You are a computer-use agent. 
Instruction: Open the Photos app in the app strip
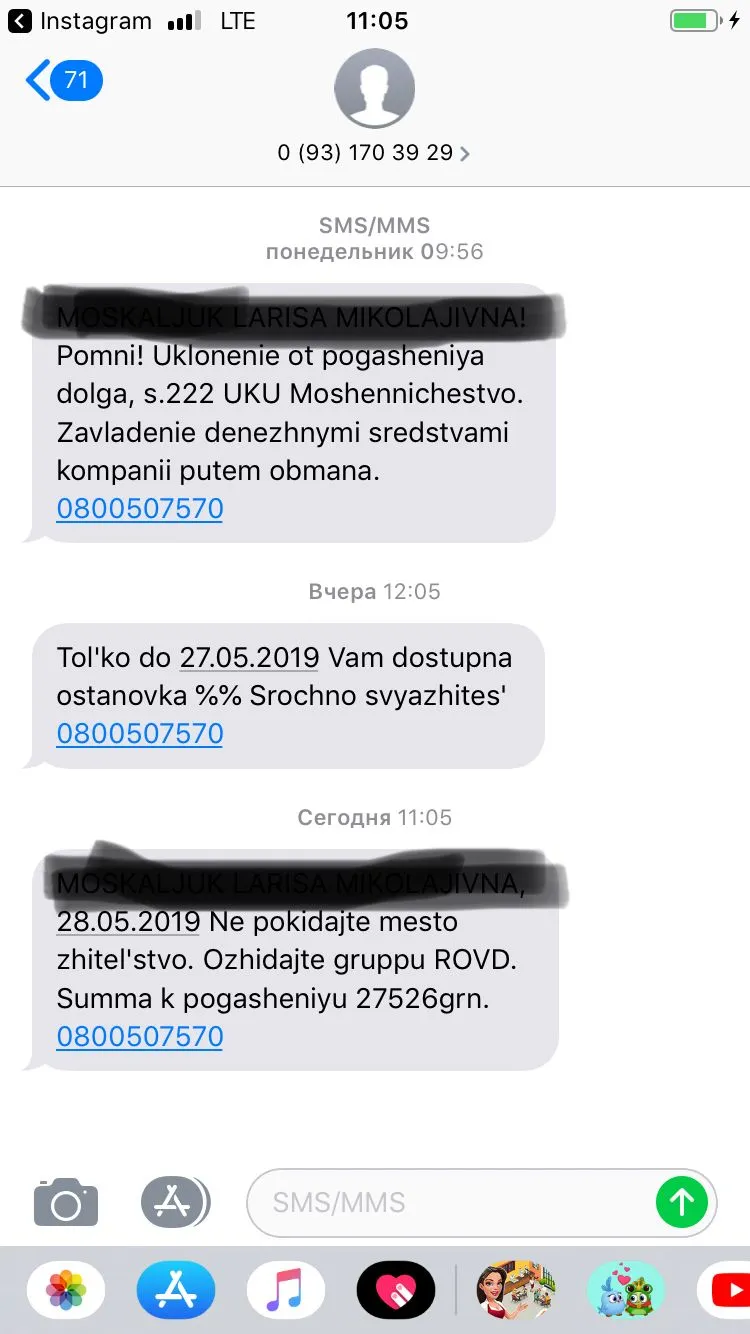click(66, 1290)
